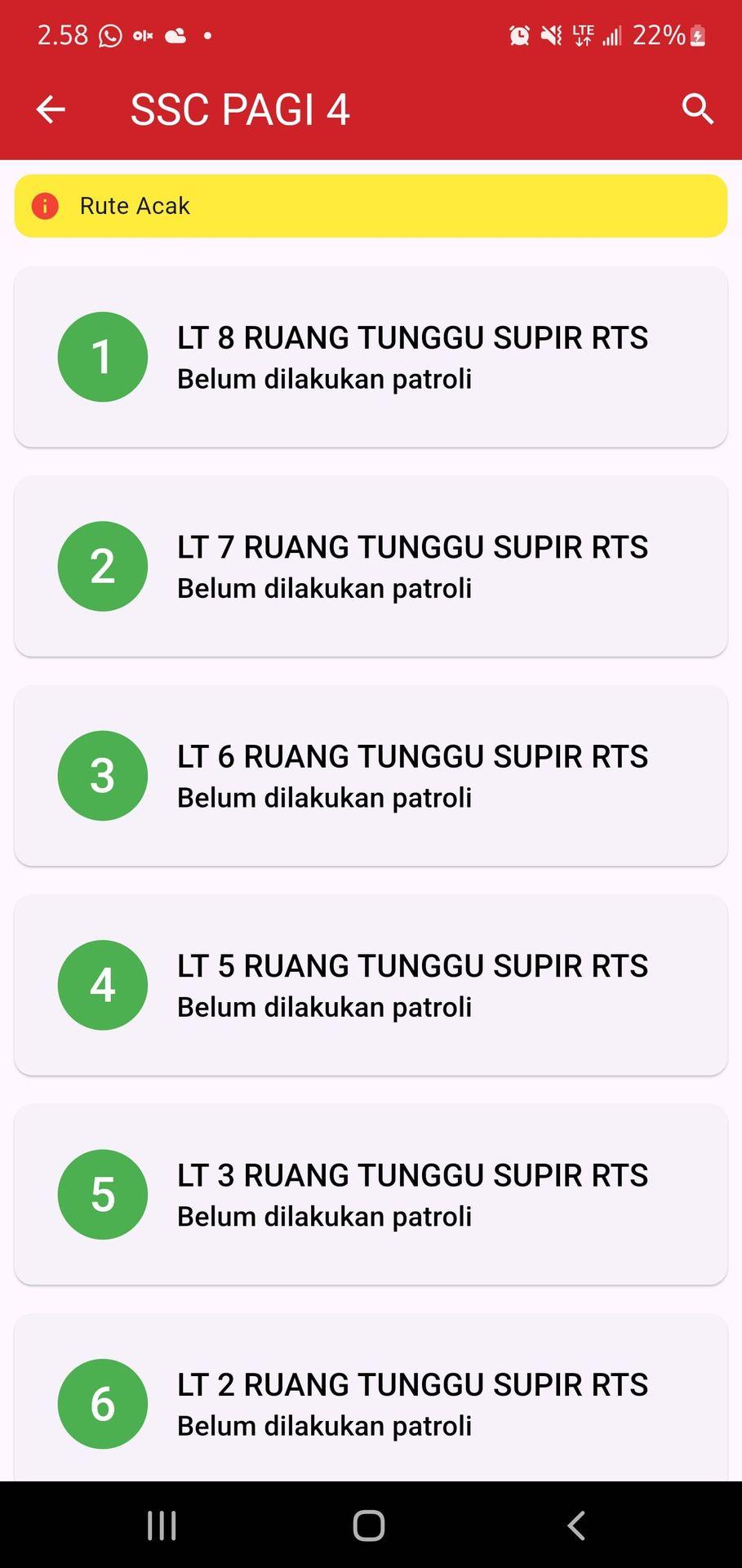Screen dimensions: 742x1568
Task: Select checkpoint LT 7 RUANG TUNGGU SUPIR RTS
Action: click(371, 566)
